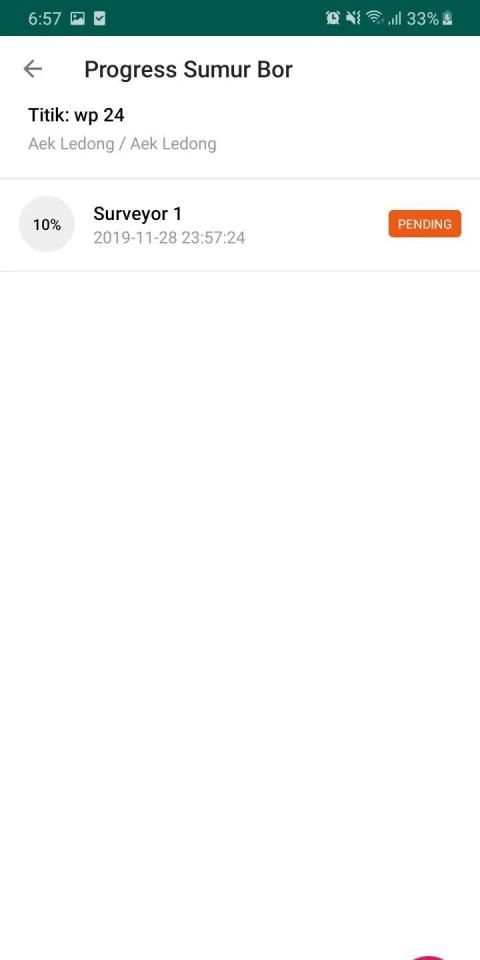Tap the PENDING status badge
This screenshot has height=960, width=480.
[424, 224]
